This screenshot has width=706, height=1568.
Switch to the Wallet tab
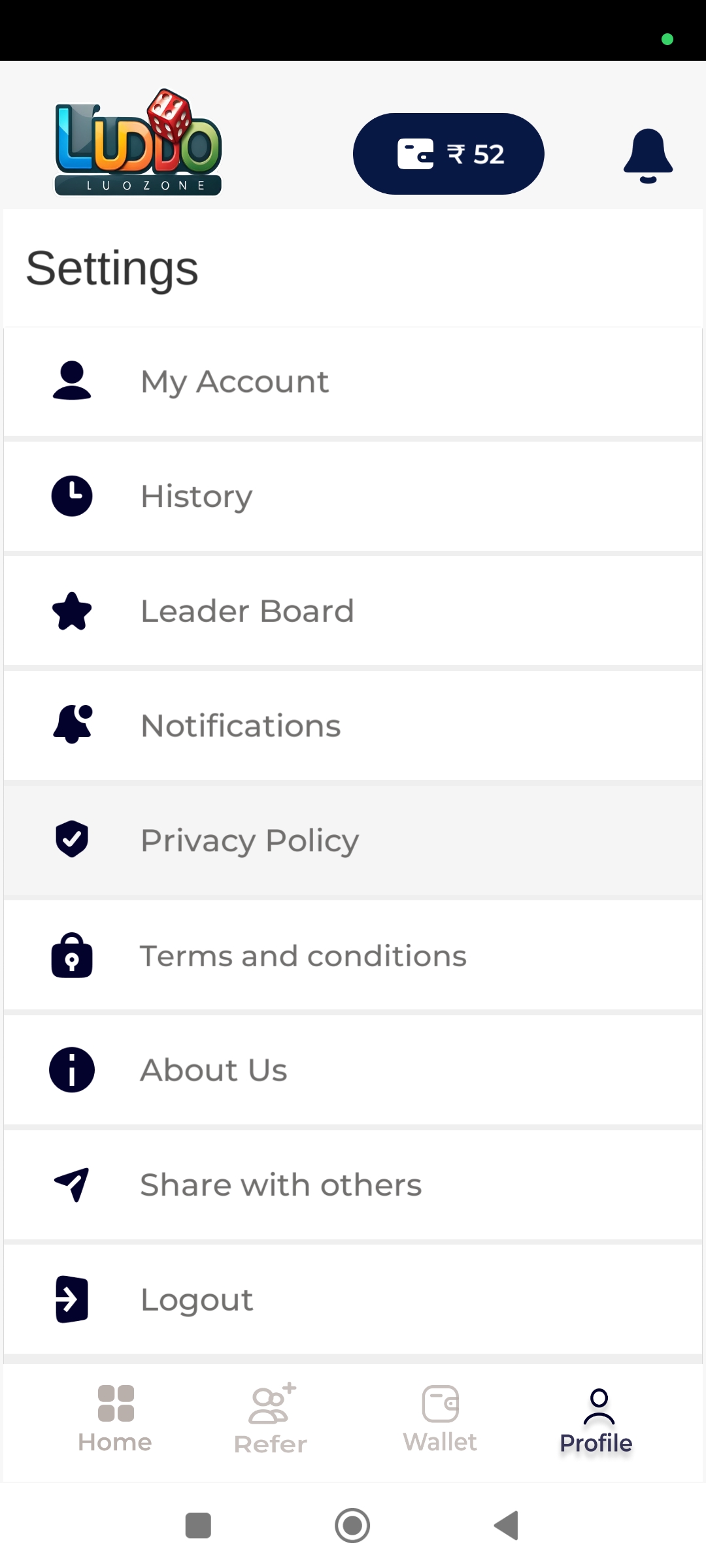(x=440, y=1419)
